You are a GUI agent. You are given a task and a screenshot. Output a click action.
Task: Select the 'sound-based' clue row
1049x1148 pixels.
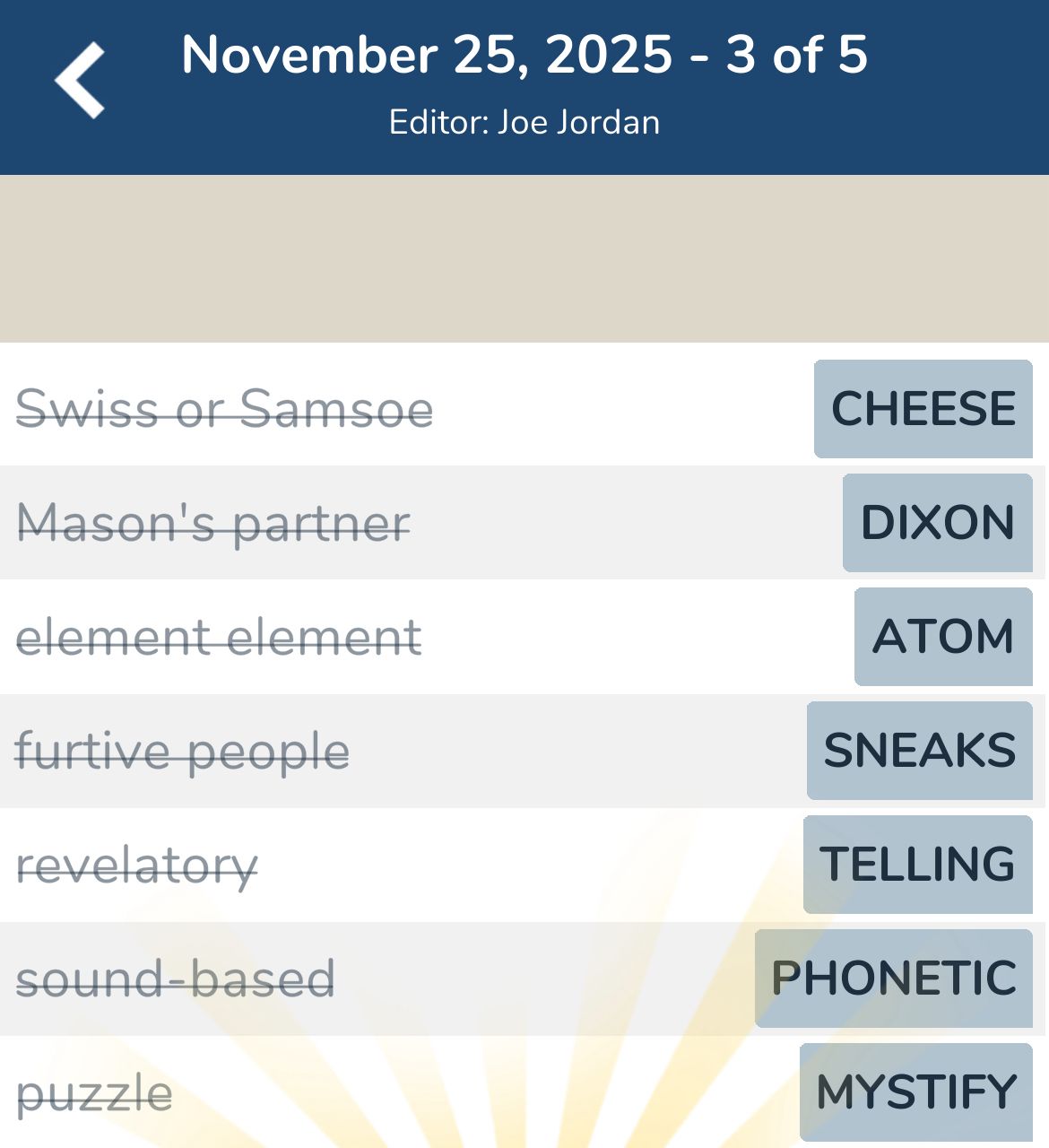(x=177, y=978)
